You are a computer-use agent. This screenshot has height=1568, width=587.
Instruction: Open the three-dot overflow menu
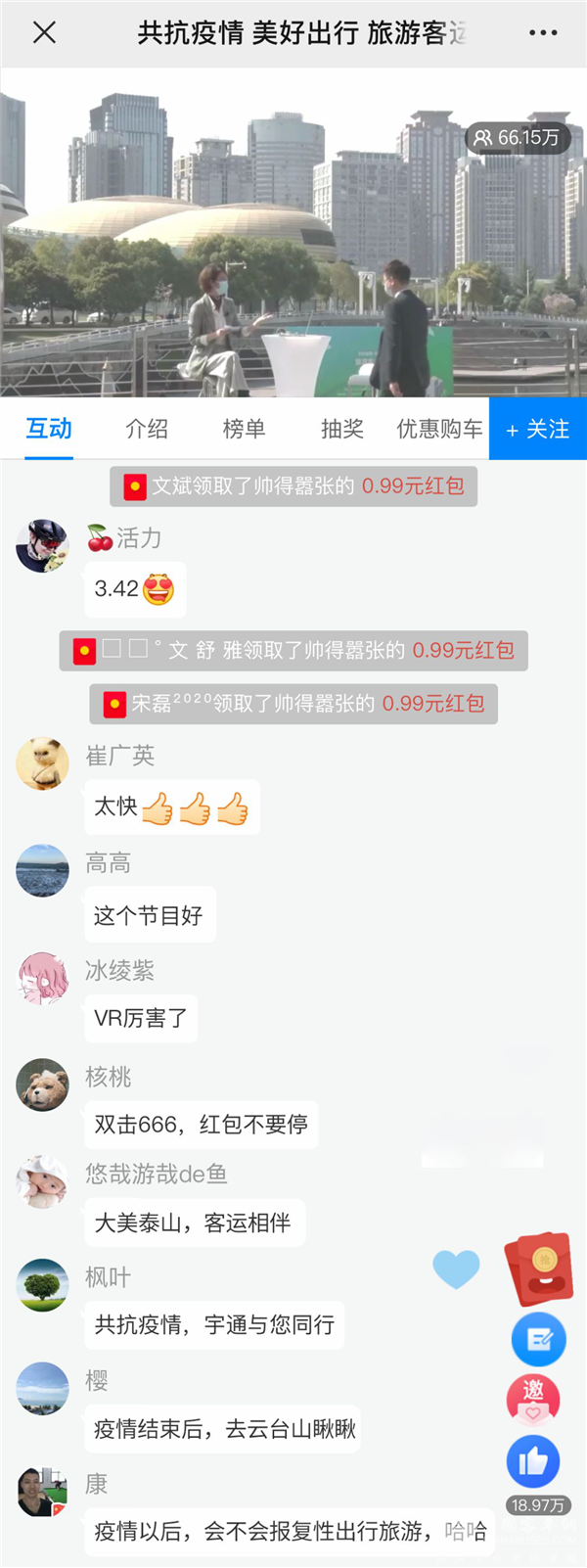point(543,32)
